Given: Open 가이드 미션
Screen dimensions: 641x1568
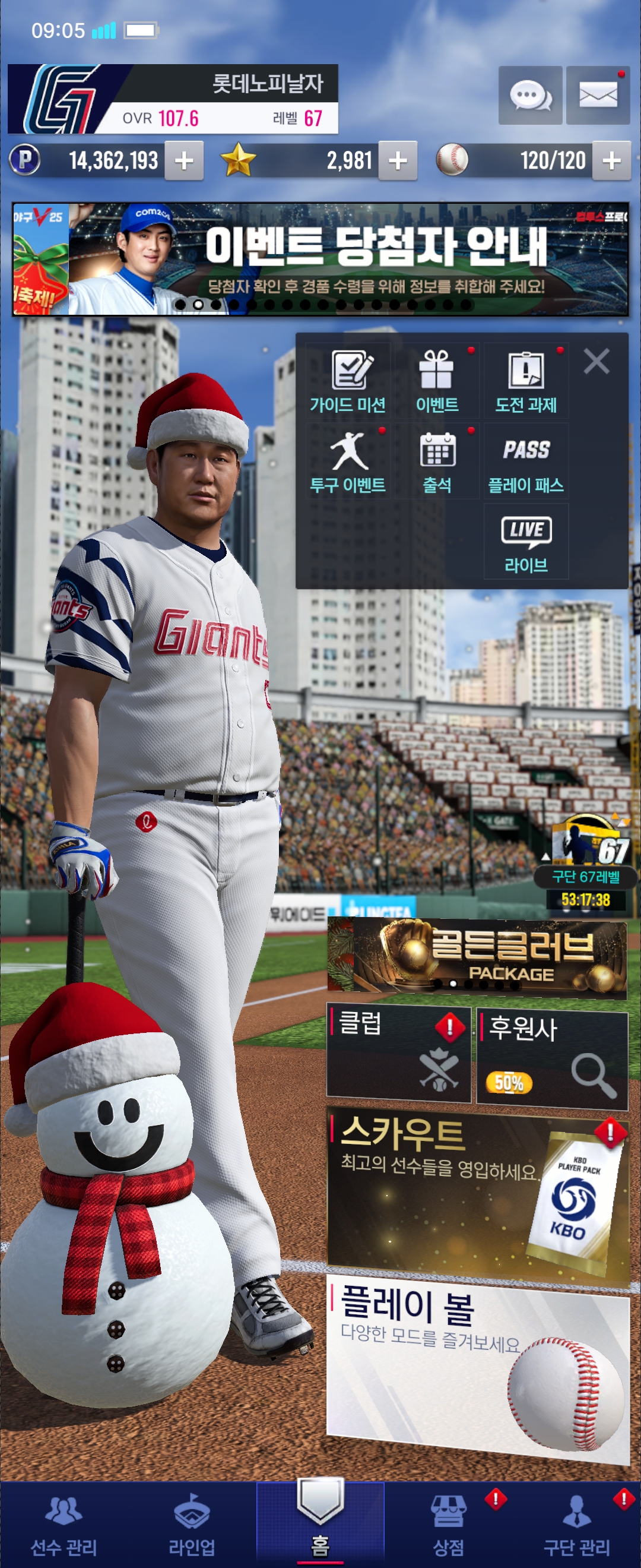Looking at the screenshot, I should [348, 381].
